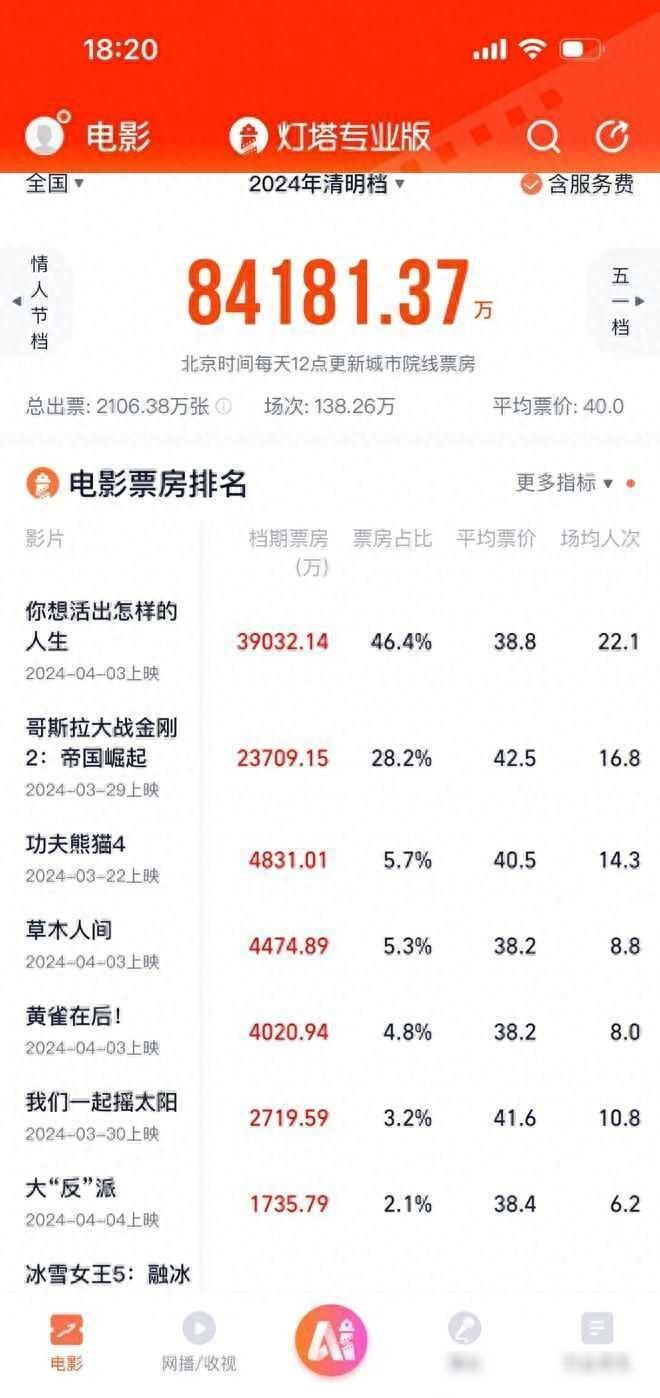Open 大“反”派 film row
The height and width of the screenshot is (1398, 660).
point(330,1203)
